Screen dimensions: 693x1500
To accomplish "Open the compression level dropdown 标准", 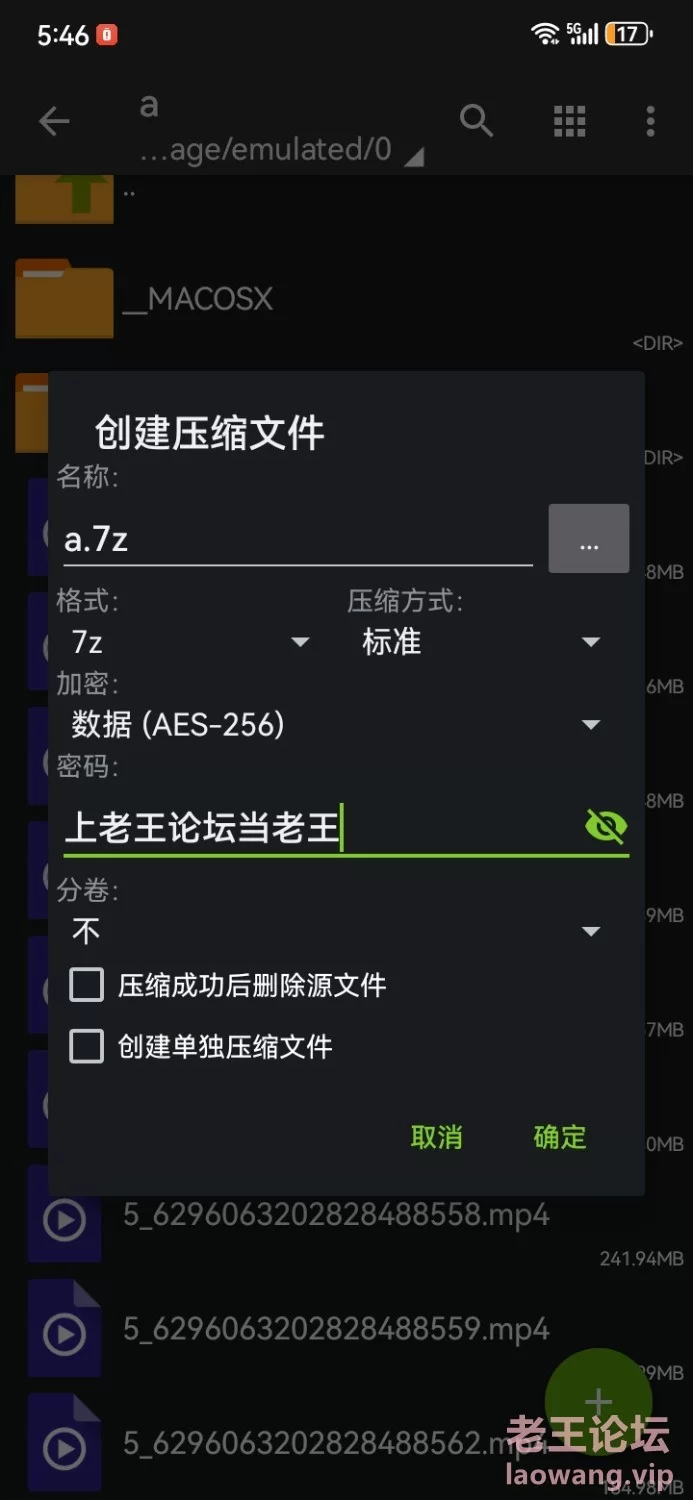I will [x=480, y=642].
